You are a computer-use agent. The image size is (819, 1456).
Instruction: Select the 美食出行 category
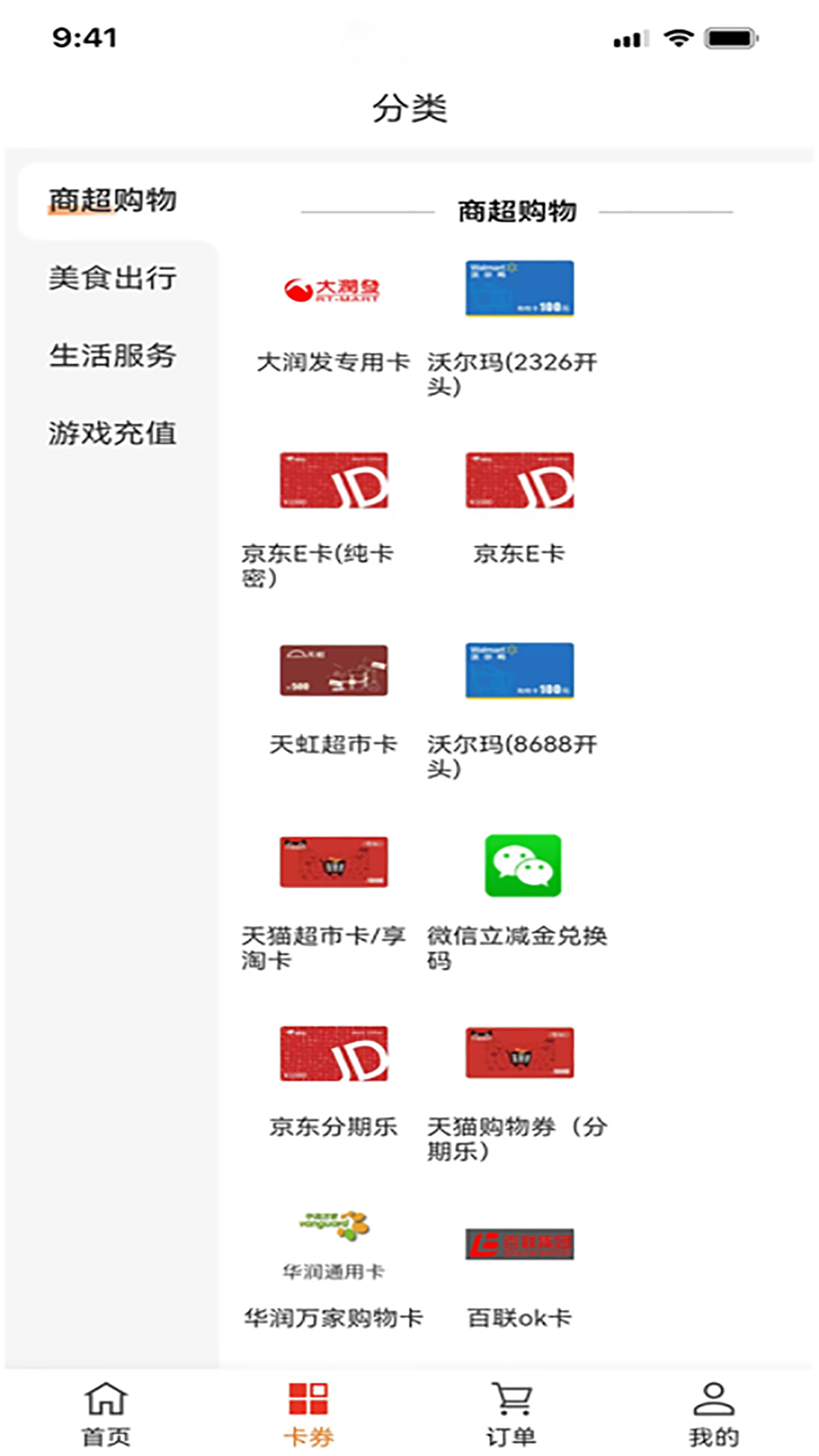coord(112,278)
